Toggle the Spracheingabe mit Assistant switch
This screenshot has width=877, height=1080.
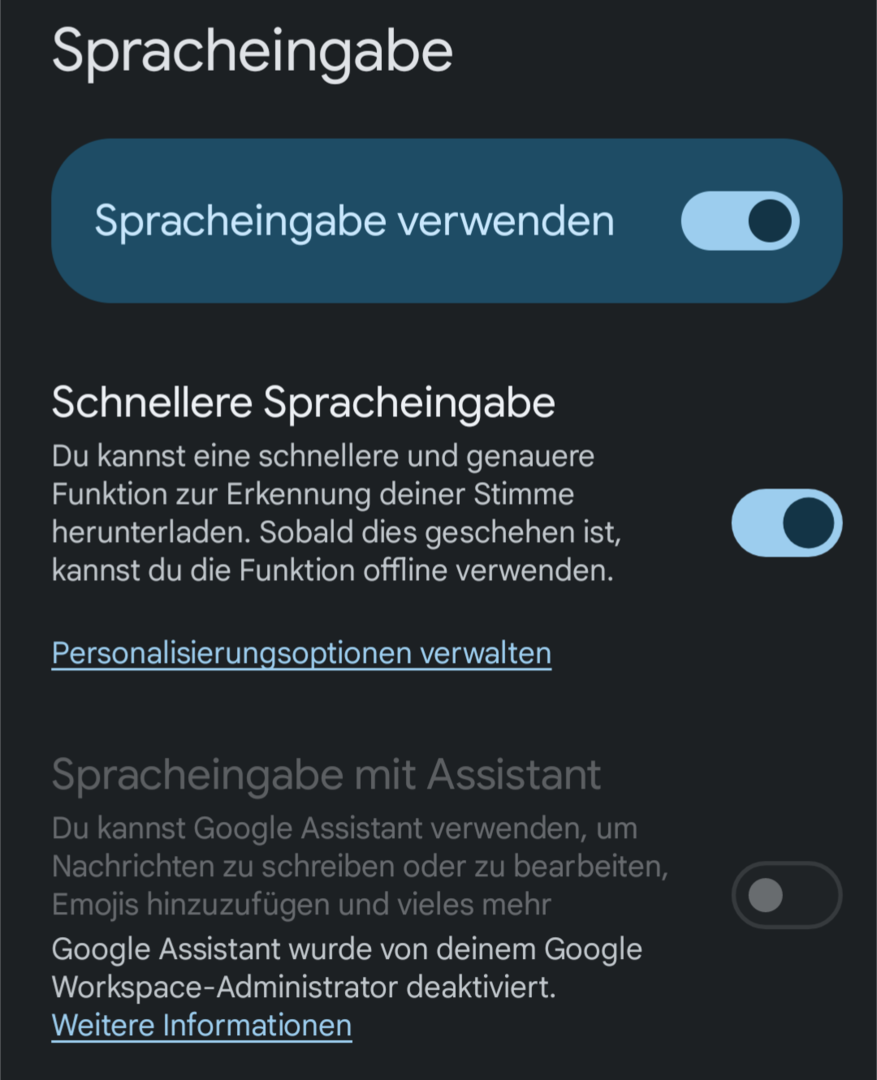[786, 895]
